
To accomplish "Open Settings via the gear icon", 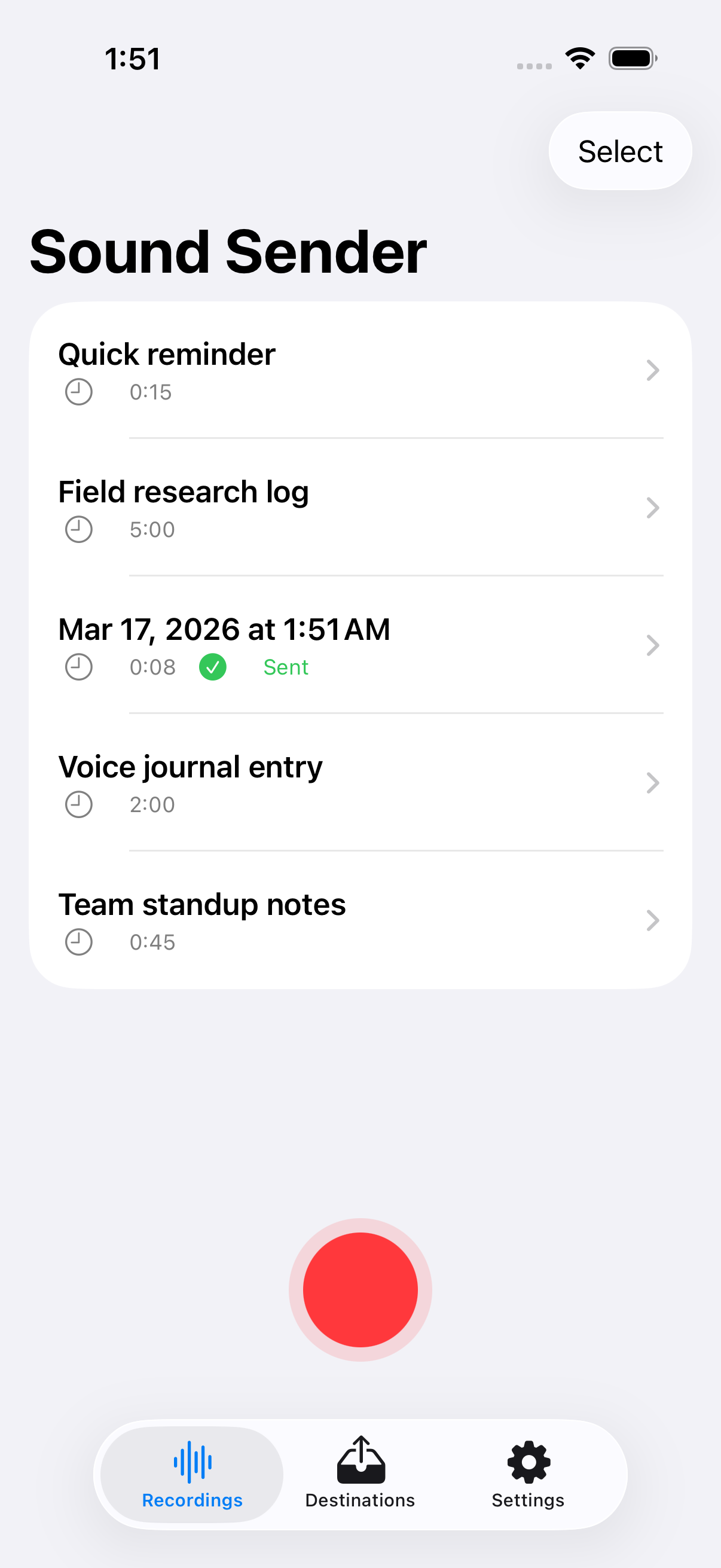I will coord(527,1459).
